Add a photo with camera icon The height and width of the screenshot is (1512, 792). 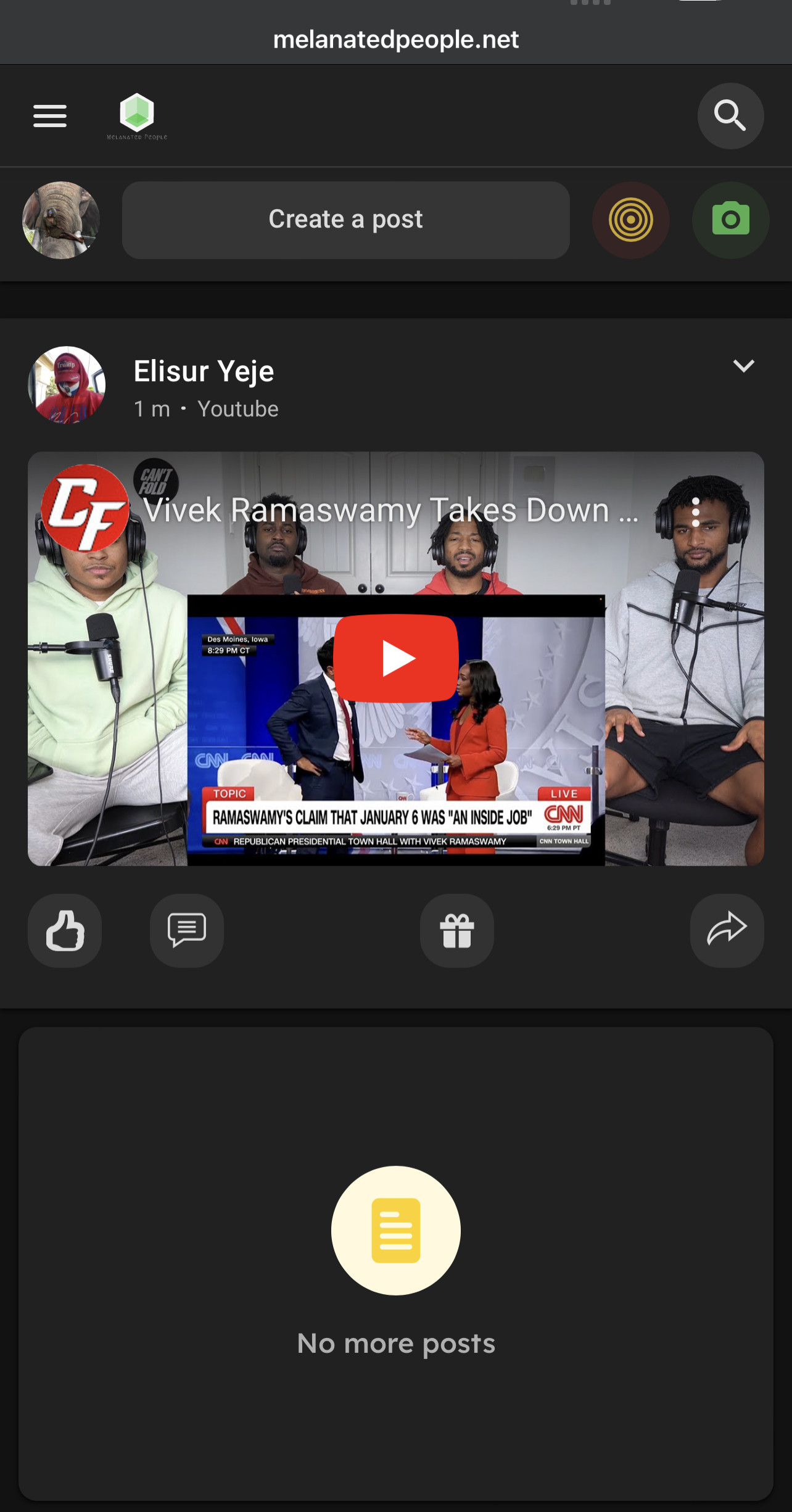[x=730, y=220]
